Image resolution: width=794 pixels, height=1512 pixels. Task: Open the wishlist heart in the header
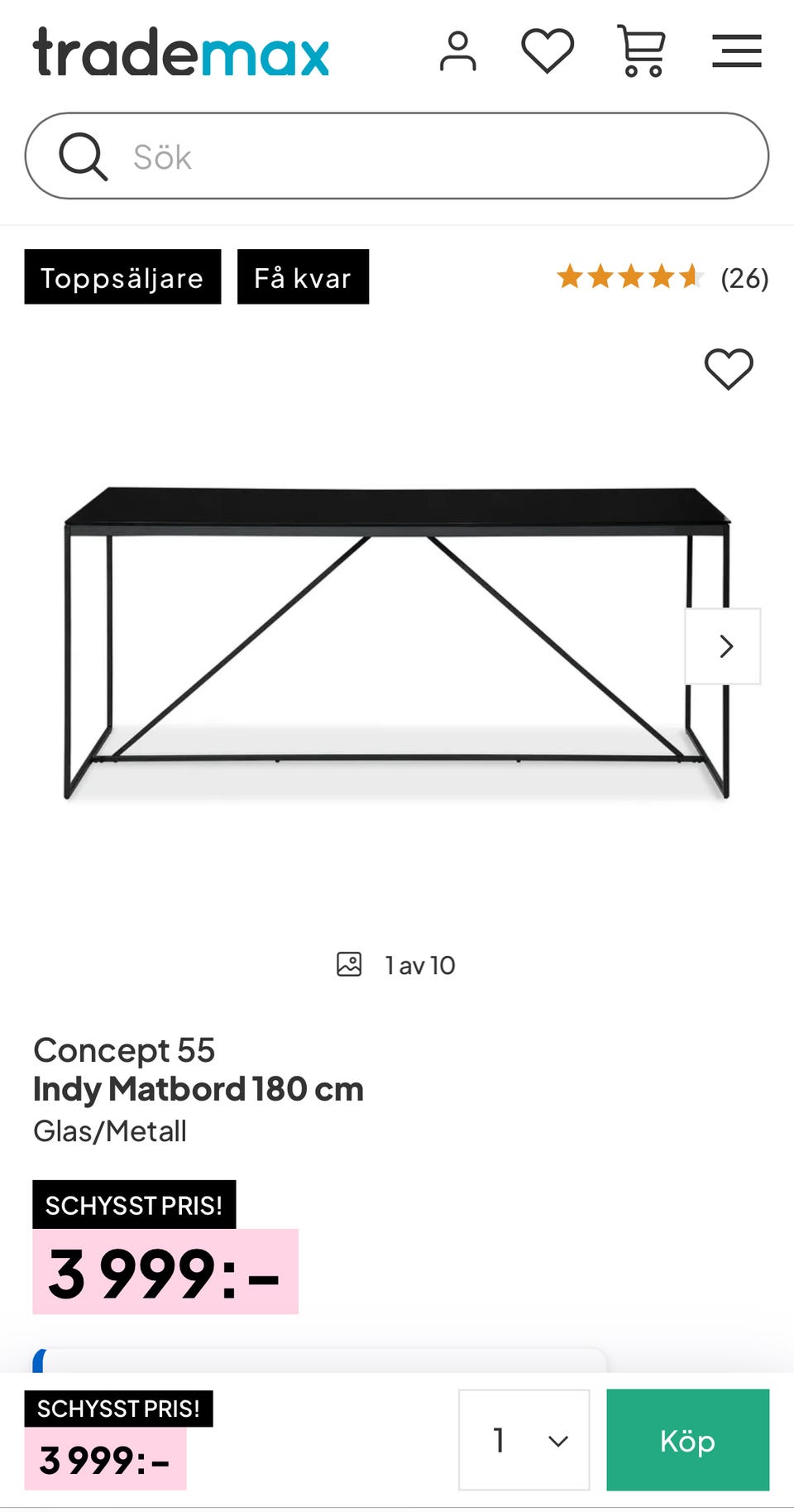coord(548,51)
